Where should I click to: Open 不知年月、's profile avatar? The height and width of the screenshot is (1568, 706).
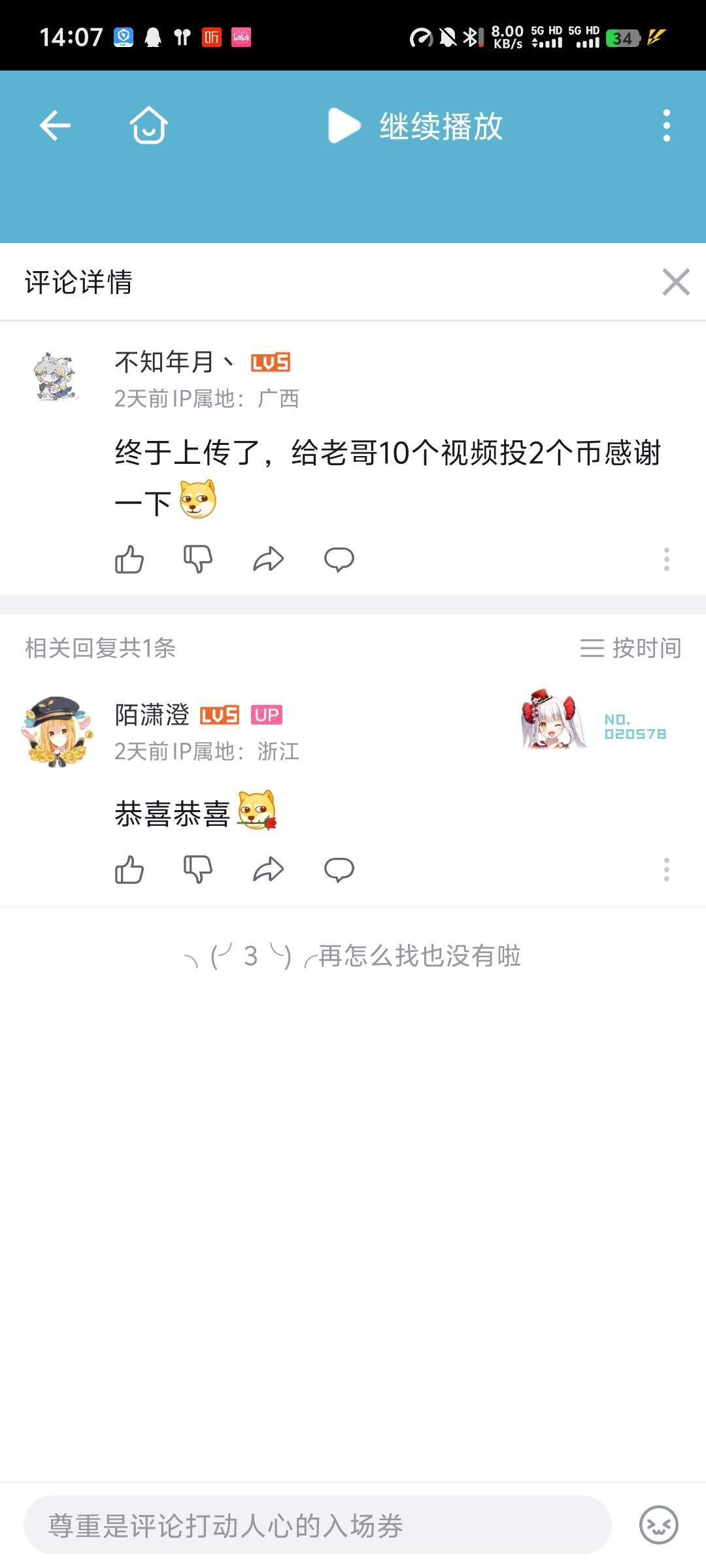[x=56, y=378]
